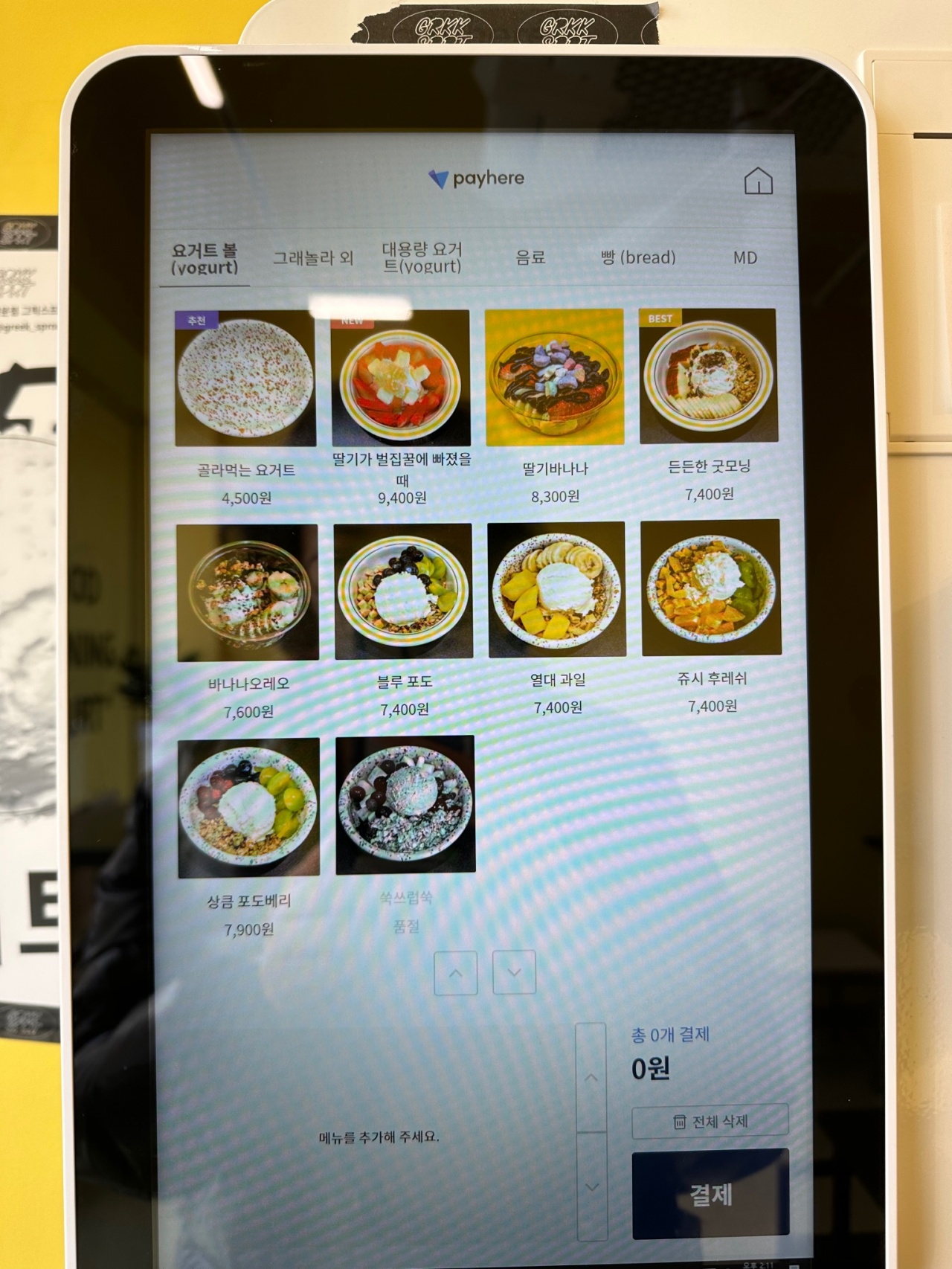Choose the 딸기바나나 yogurt bowl
This screenshot has width=952, height=1269.
pyautogui.click(x=555, y=377)
